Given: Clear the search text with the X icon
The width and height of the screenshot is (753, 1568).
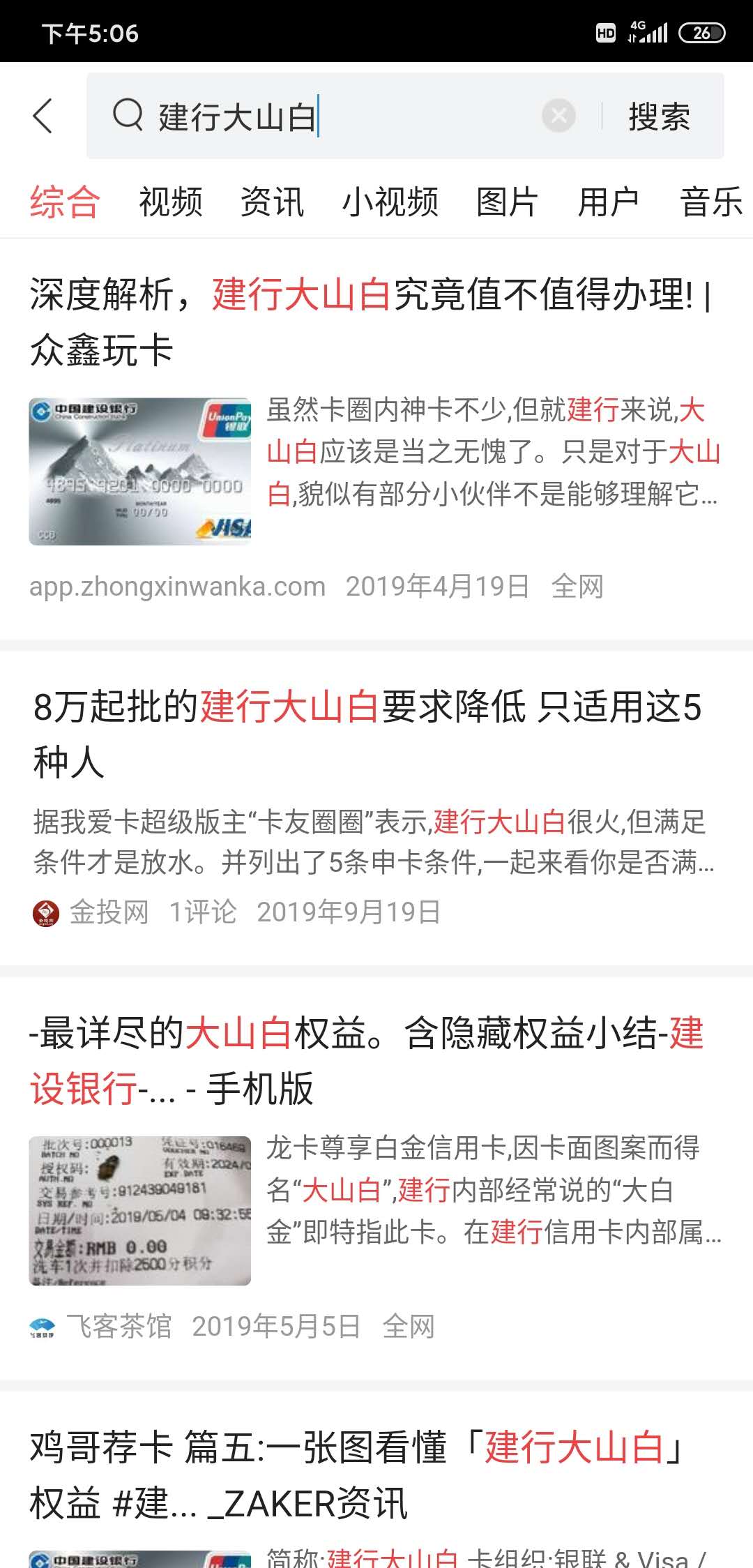Looking at the screenshot, I should 557,116.
